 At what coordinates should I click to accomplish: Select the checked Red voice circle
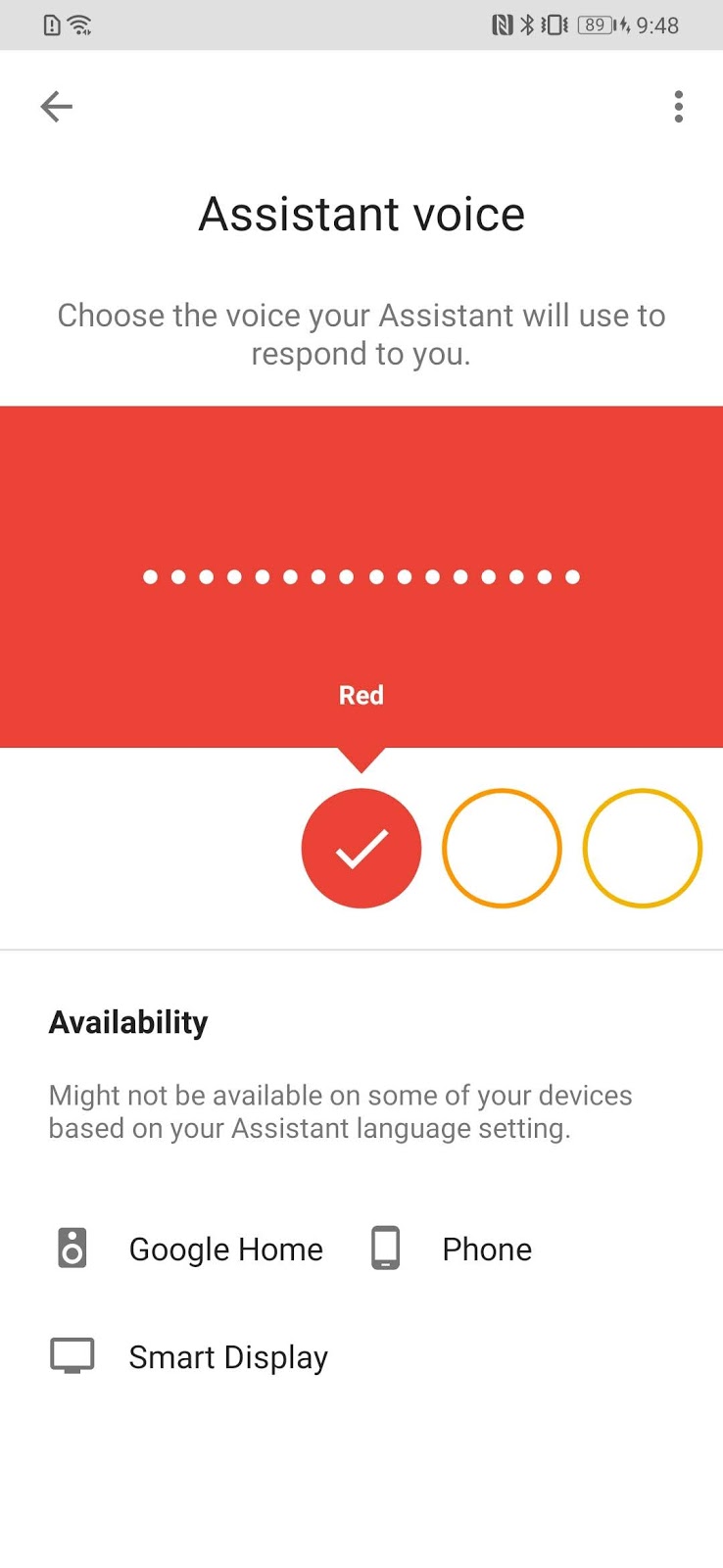point(361,849)
